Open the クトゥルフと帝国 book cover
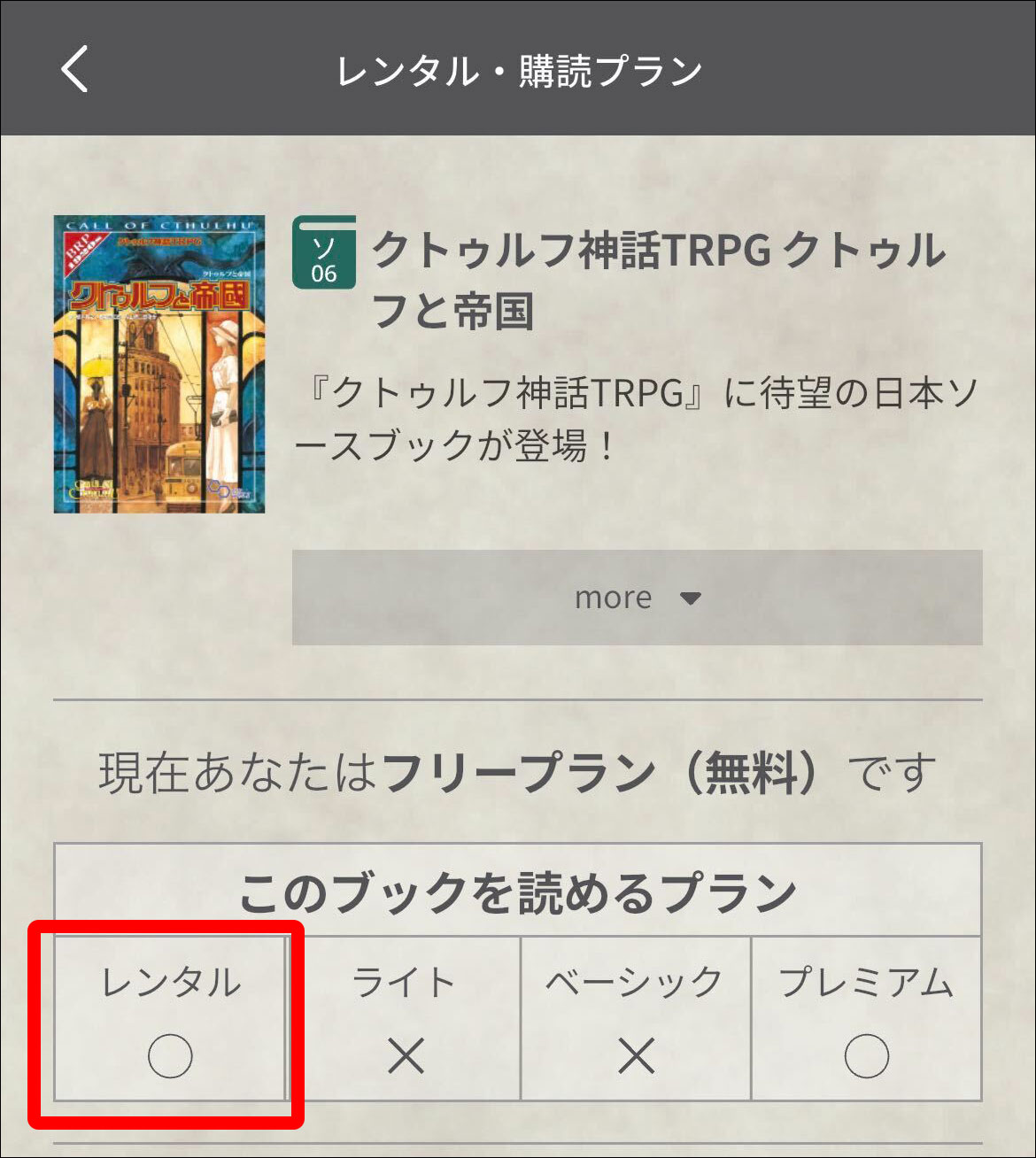The width and height of the screenshot is (1036, 1158). (x=159, y=364)
